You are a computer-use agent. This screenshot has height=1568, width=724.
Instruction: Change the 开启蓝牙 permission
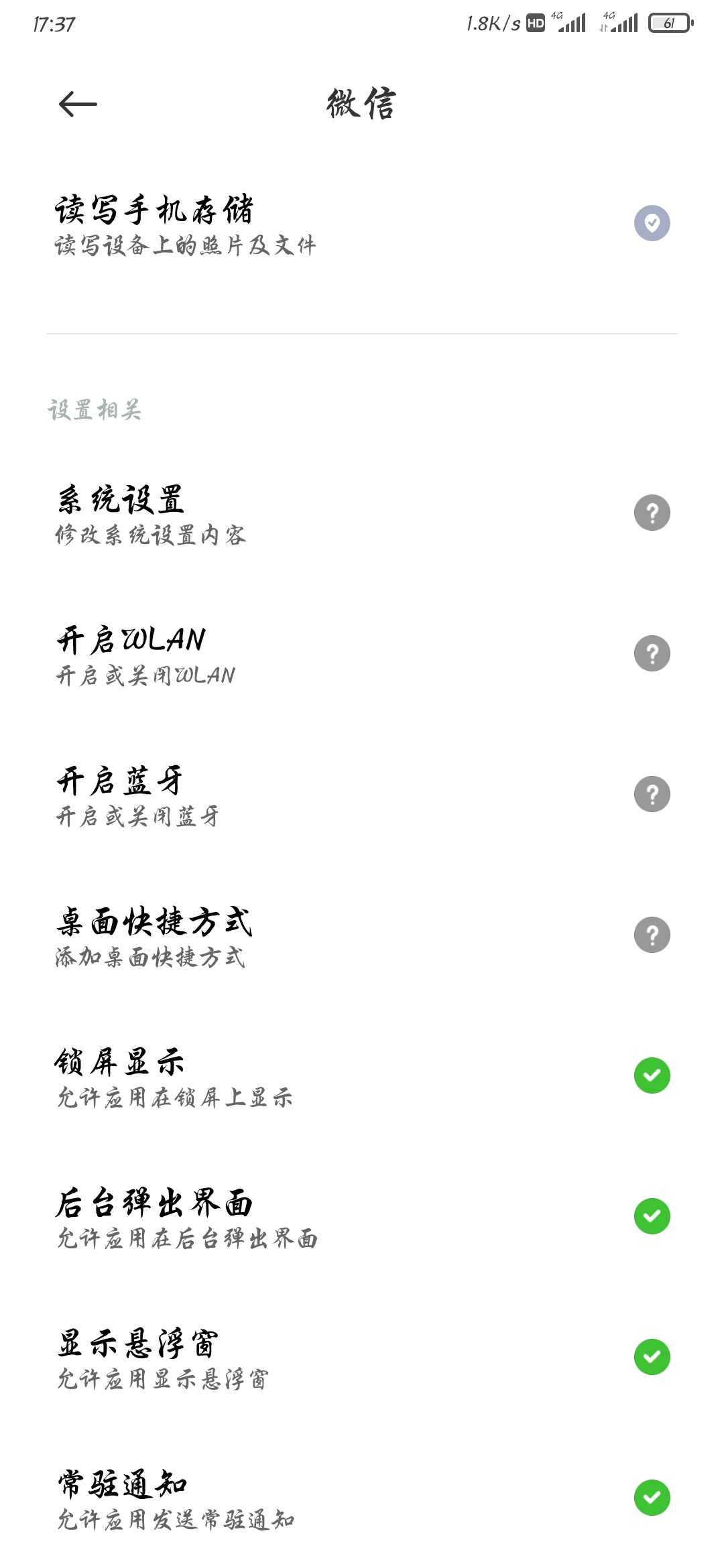coord(362,795)
